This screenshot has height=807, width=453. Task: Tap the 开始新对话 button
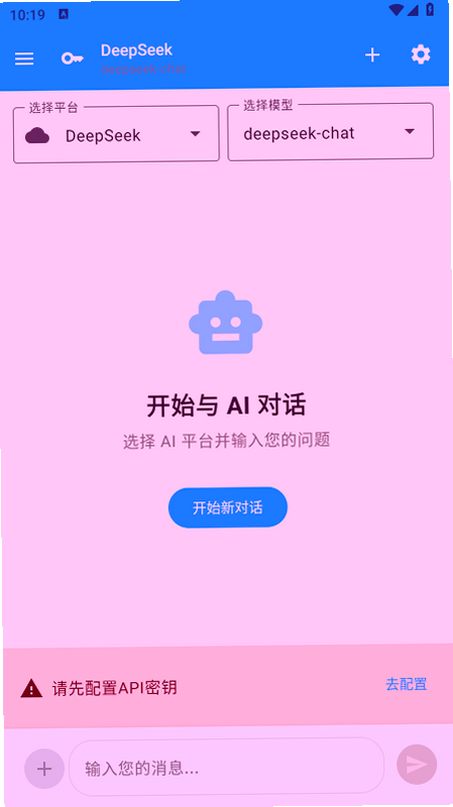pyautogui.click(x=228, y=507)
